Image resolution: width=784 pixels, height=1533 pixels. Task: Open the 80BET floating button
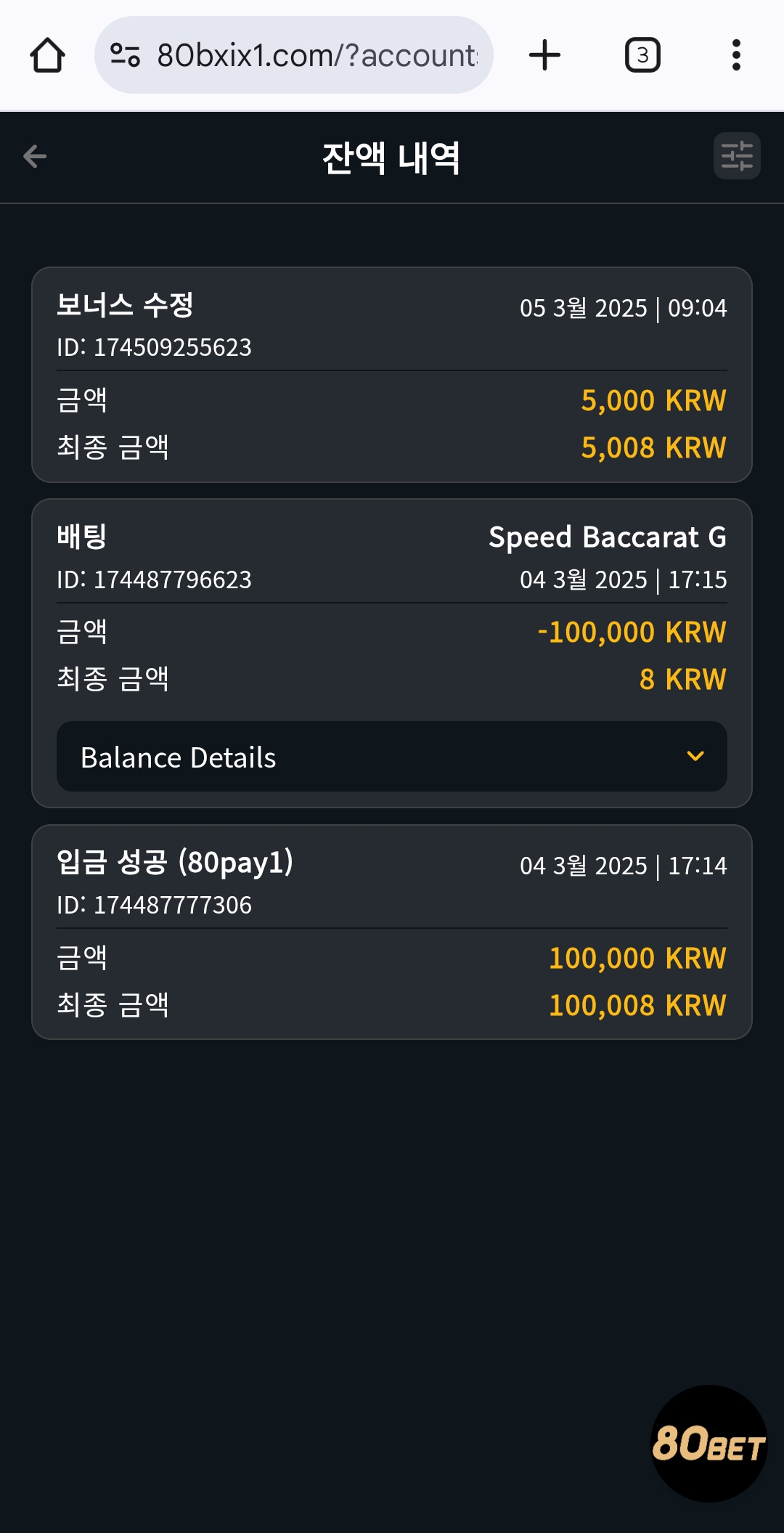(x=709, y=1443)
